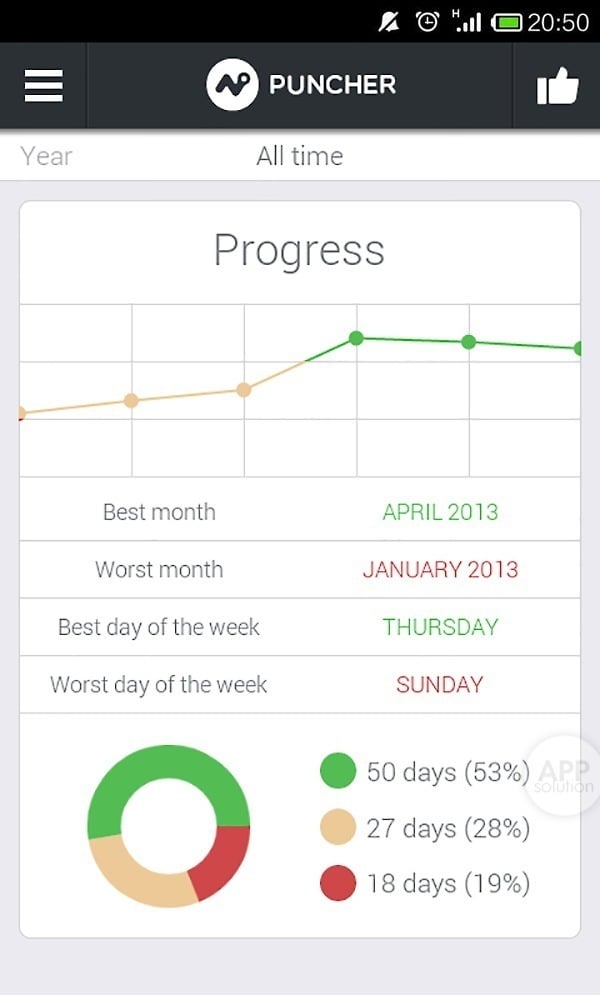Tap the thumbs-up like icon
600x995 pixels.
(557, 86)
